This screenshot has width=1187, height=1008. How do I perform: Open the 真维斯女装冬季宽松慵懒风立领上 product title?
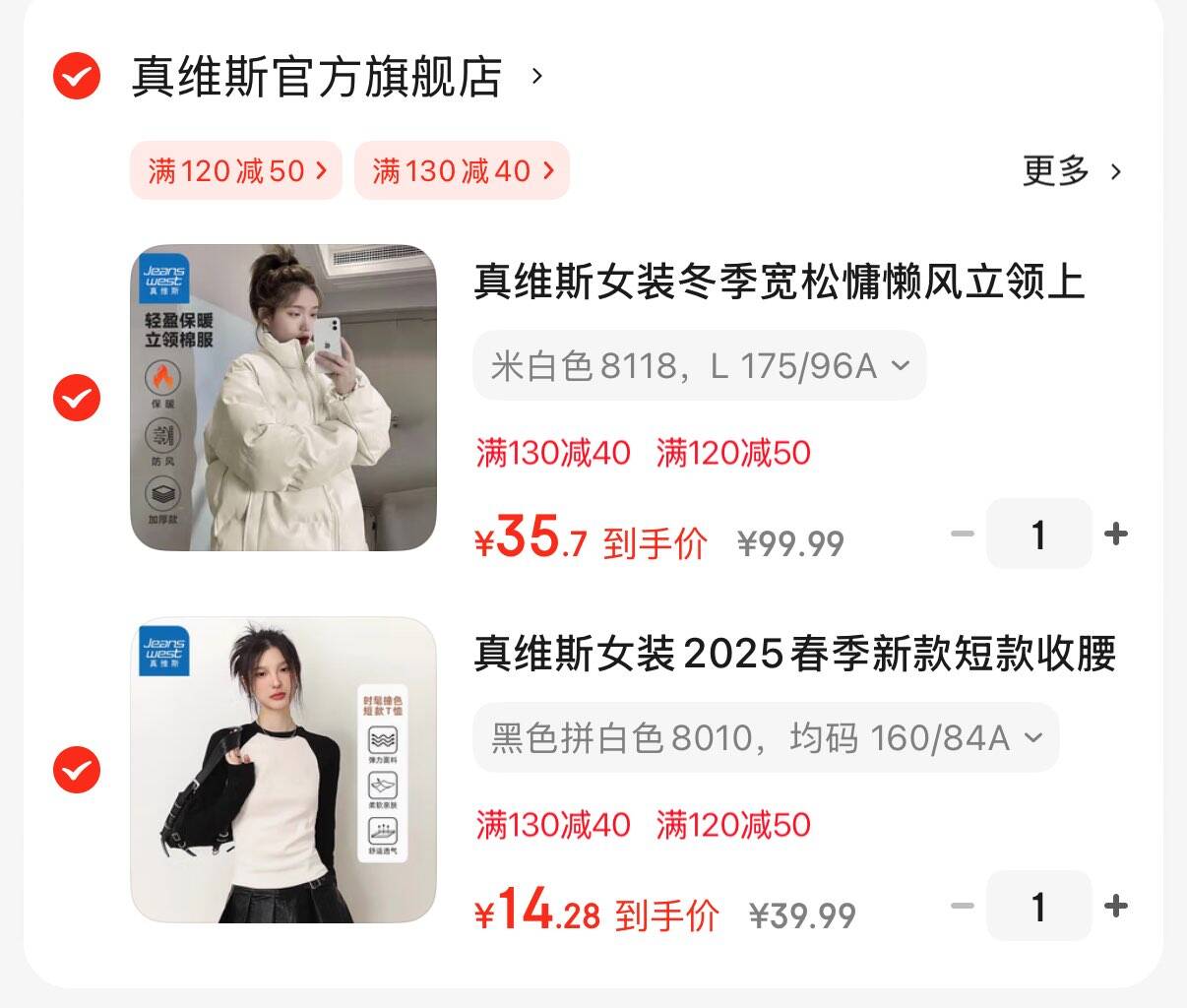[x=779, y=282]
